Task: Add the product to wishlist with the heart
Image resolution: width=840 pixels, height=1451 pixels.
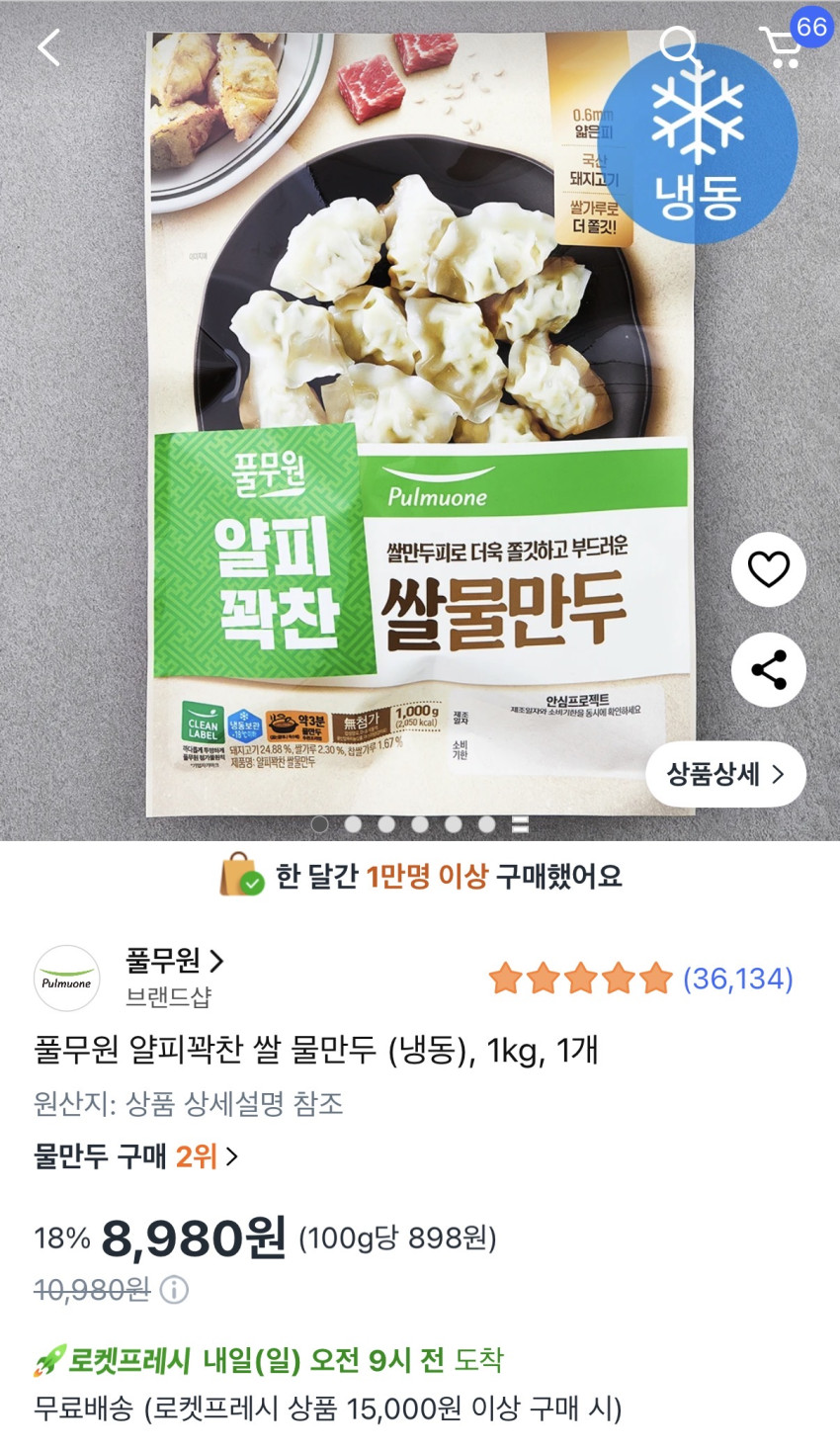Action: (x=768, y=569)
